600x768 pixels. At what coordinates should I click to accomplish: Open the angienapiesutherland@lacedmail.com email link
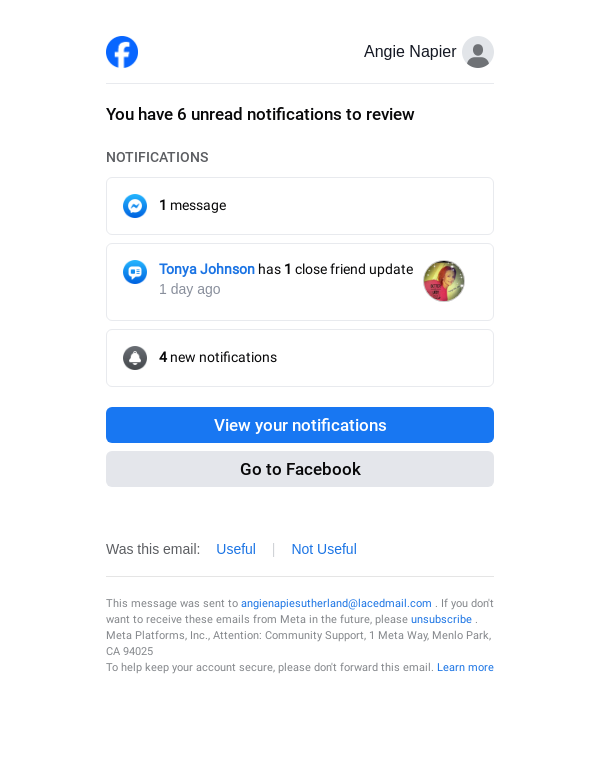(336, 604)
